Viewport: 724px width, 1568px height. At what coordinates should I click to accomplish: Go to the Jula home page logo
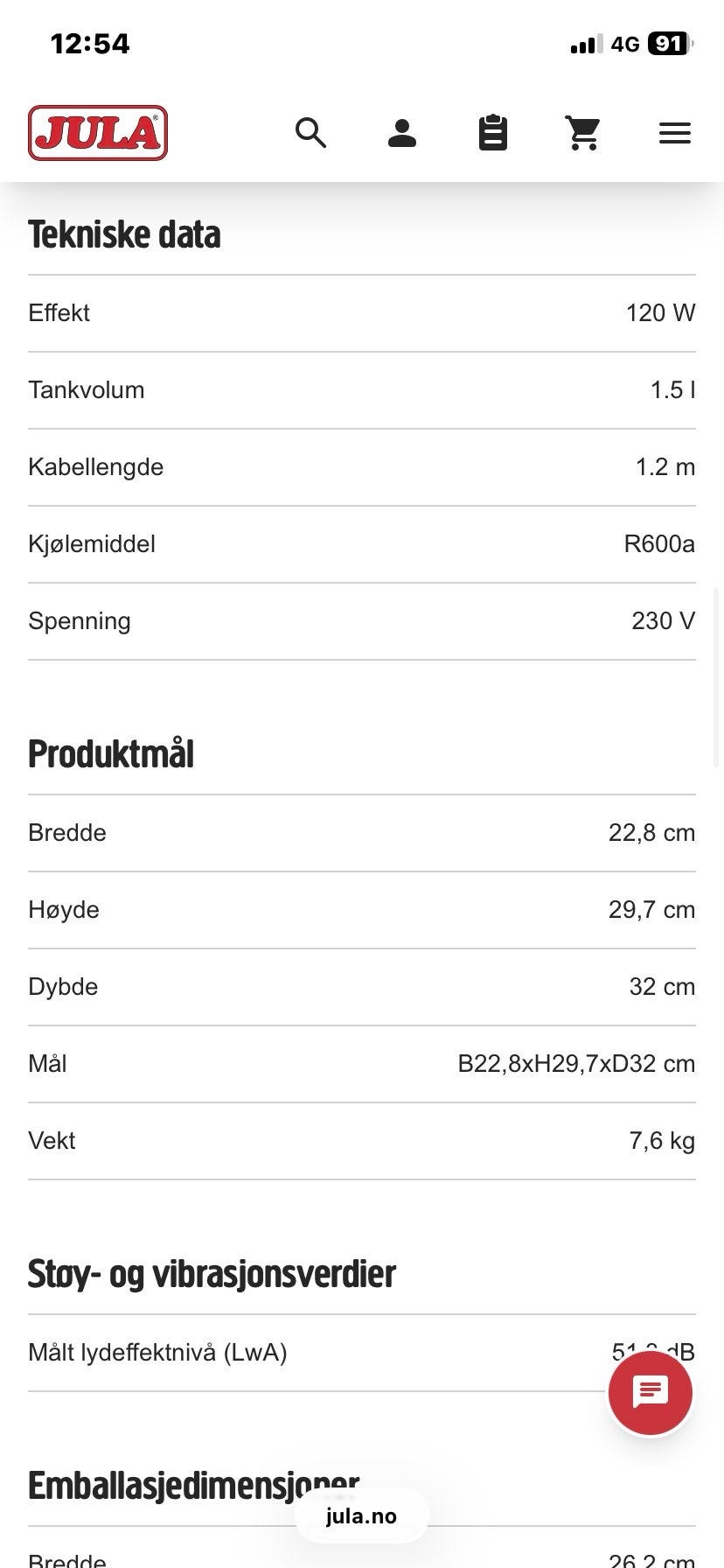[98, 133]
